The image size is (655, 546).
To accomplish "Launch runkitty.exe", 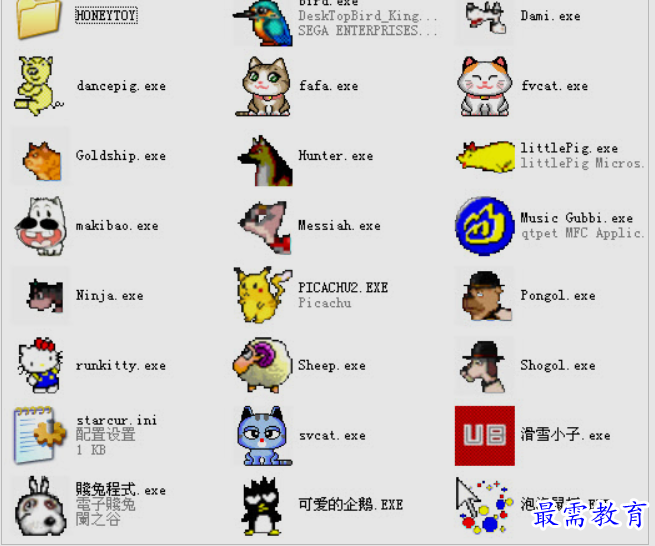I will pyautogui.click(x=40, y=365).
